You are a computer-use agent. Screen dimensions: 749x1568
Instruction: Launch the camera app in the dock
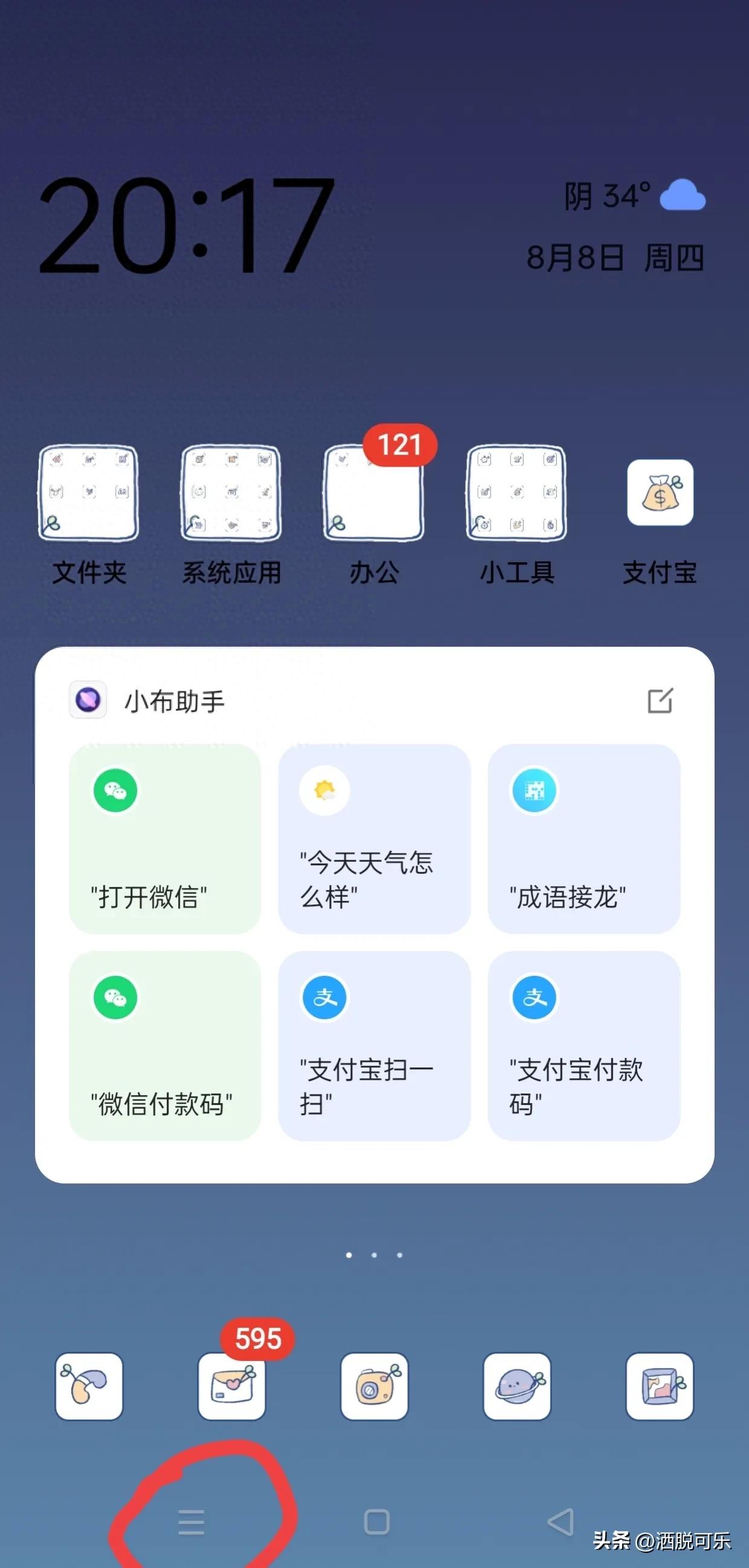[x=374, y=1387]
